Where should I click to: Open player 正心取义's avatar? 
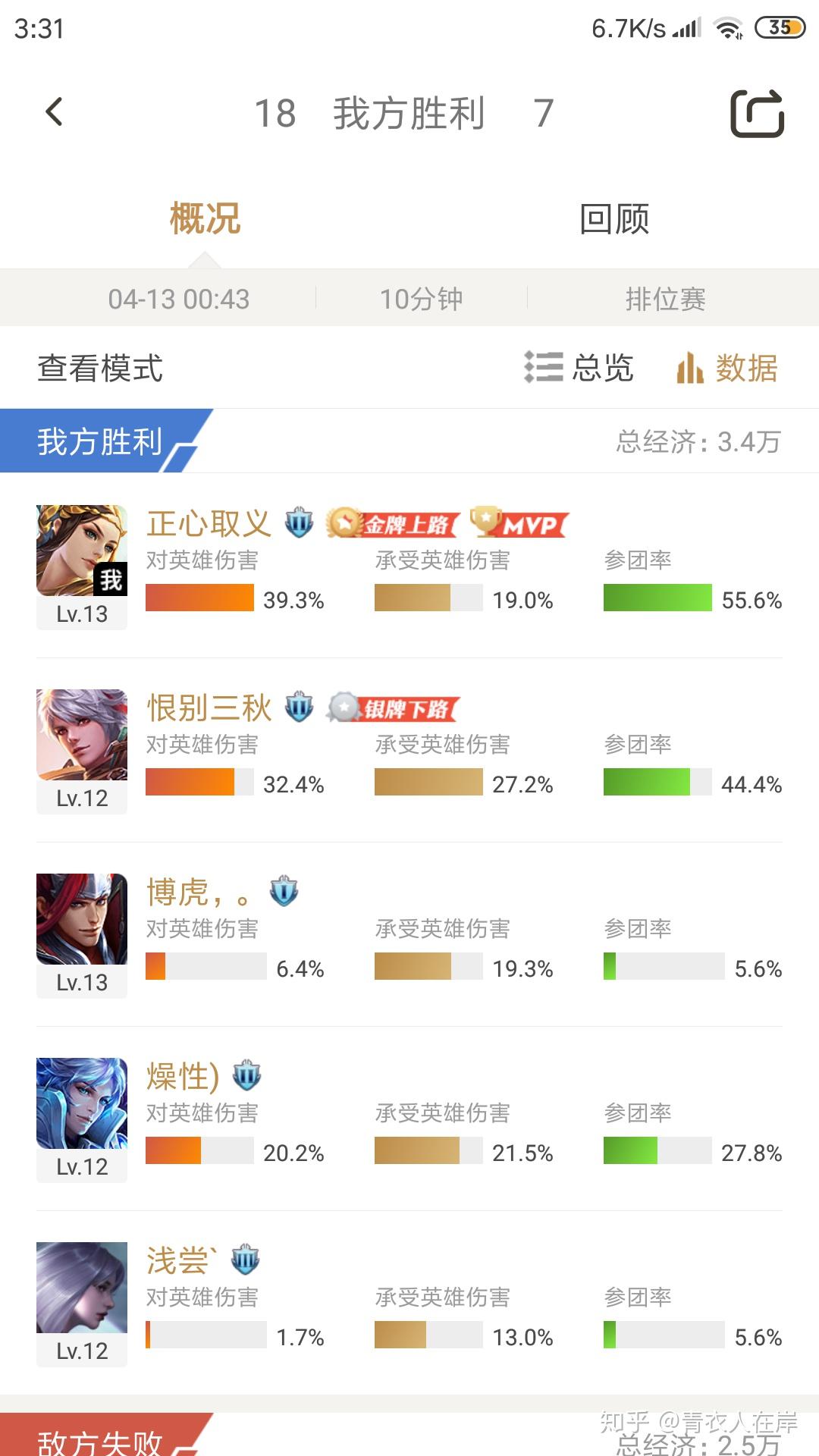82,551
